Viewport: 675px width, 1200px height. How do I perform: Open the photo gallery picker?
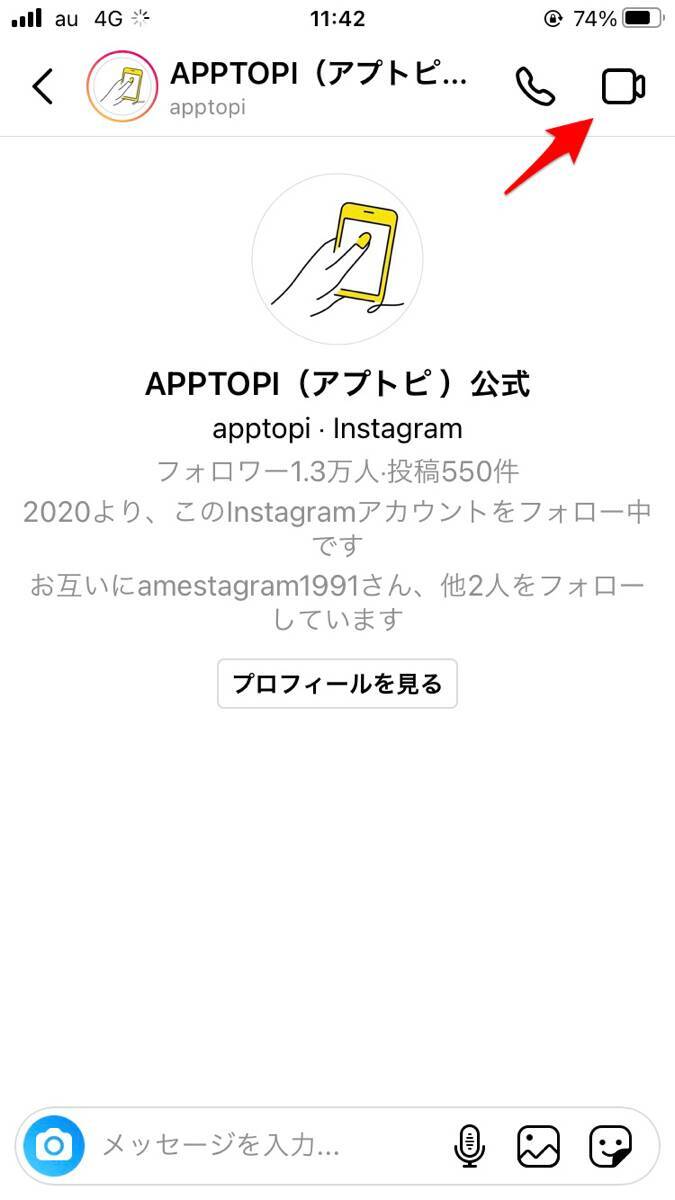tap(538, 1145)
